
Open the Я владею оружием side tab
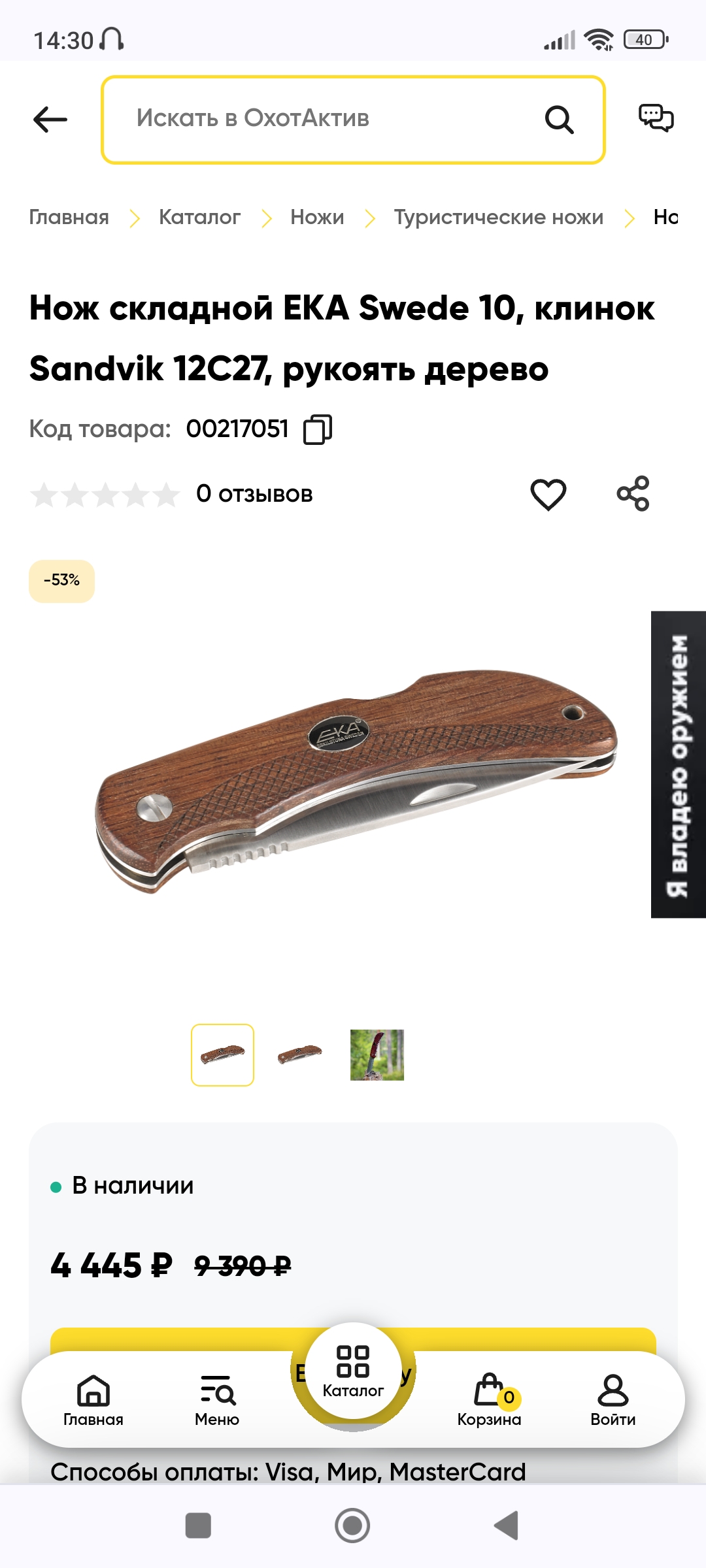click(679, 764)
